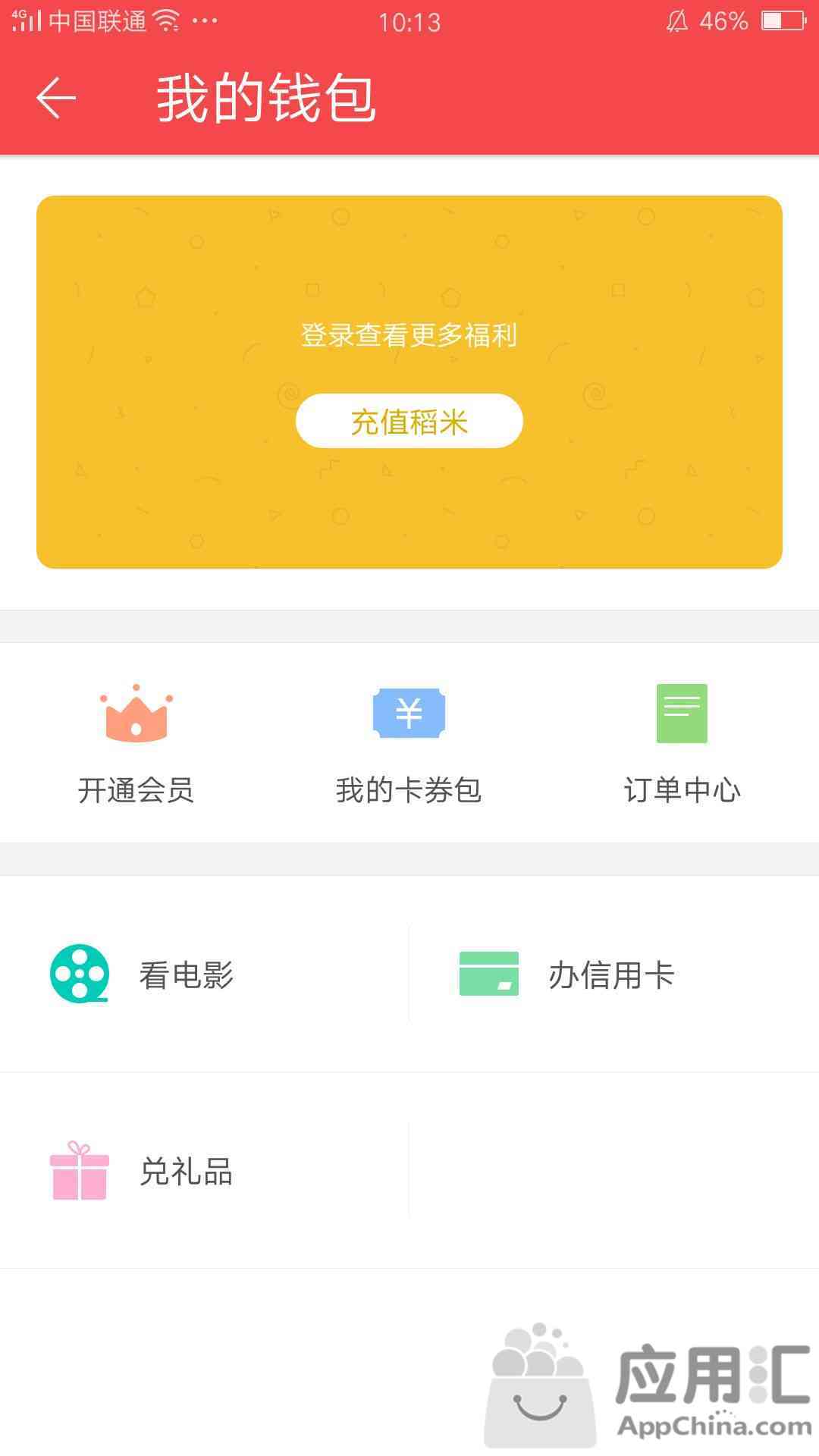Select the 看电影 movie entry
Image resolution: width=819 pixels, height=1456 pixels.
[205, 974]
